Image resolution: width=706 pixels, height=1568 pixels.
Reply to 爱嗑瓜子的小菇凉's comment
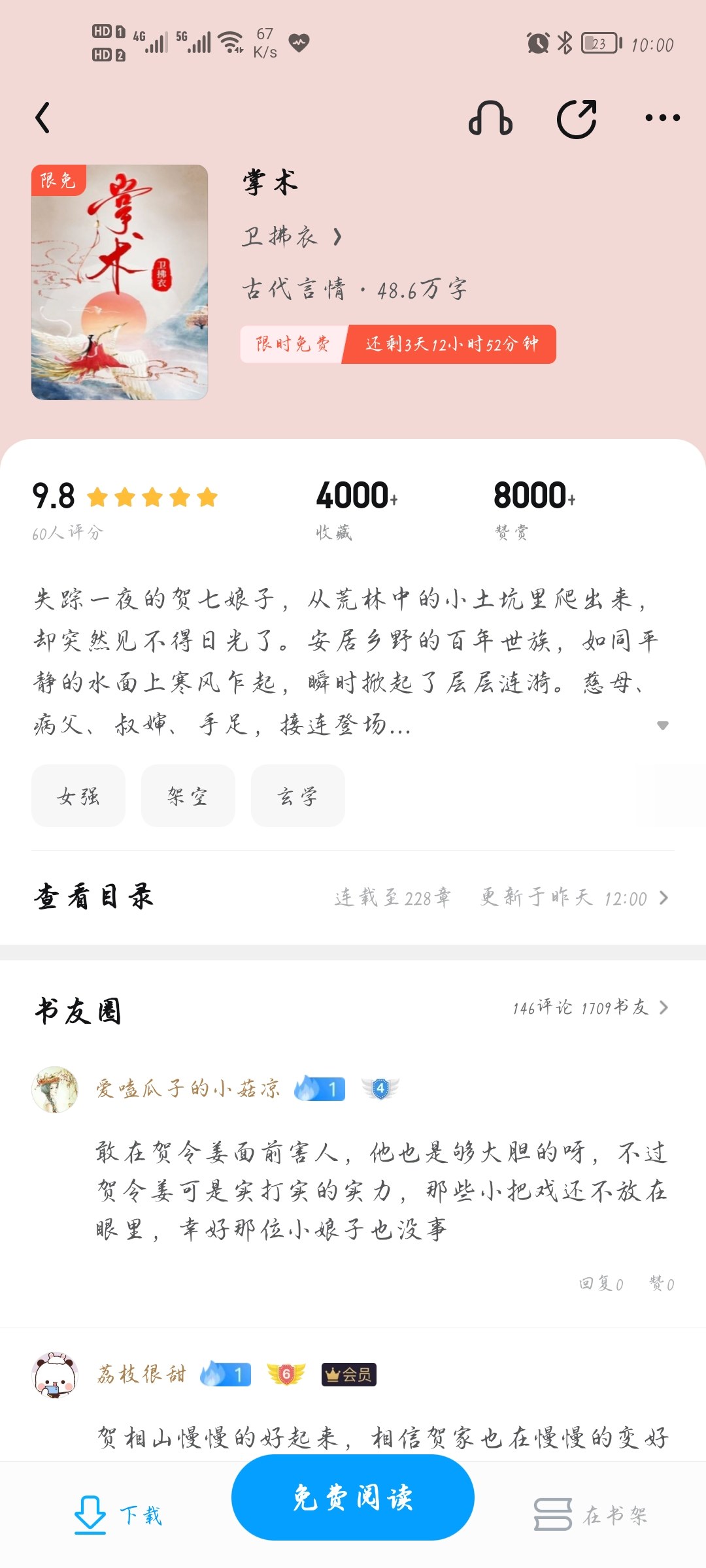coord(601,1284)
